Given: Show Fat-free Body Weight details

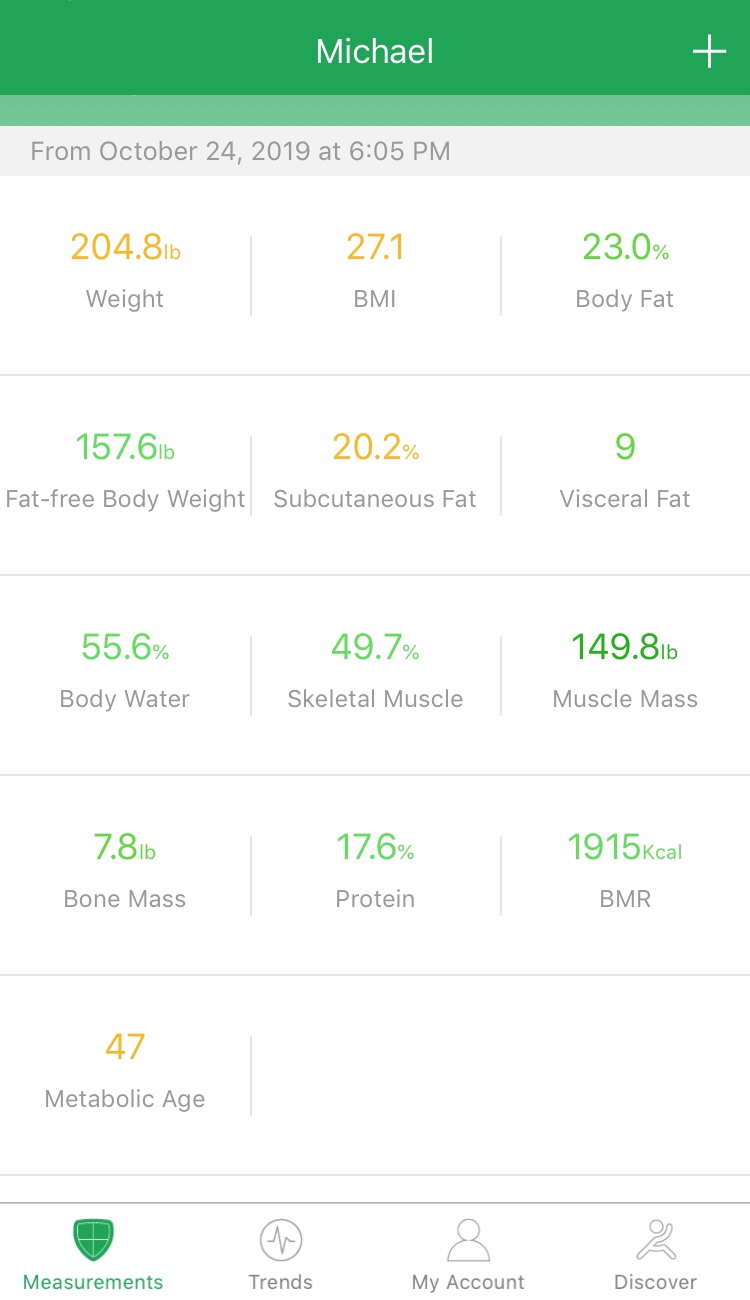Looking at the screenshot, I should (x=125, y=472).
